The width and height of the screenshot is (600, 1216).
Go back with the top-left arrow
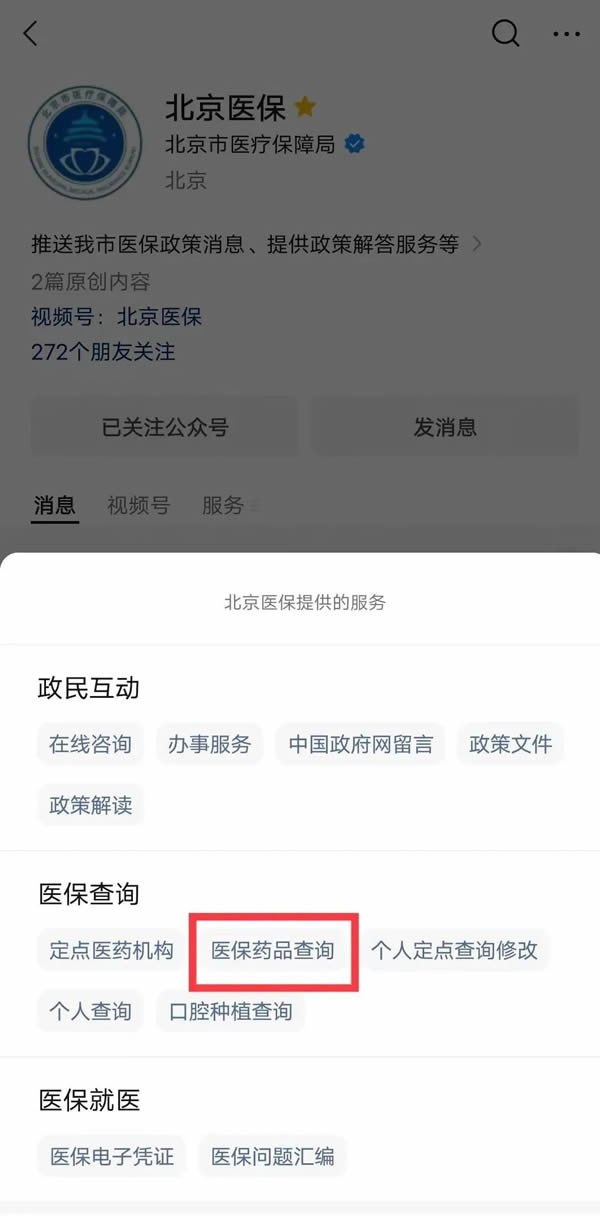tap(30, 34)
